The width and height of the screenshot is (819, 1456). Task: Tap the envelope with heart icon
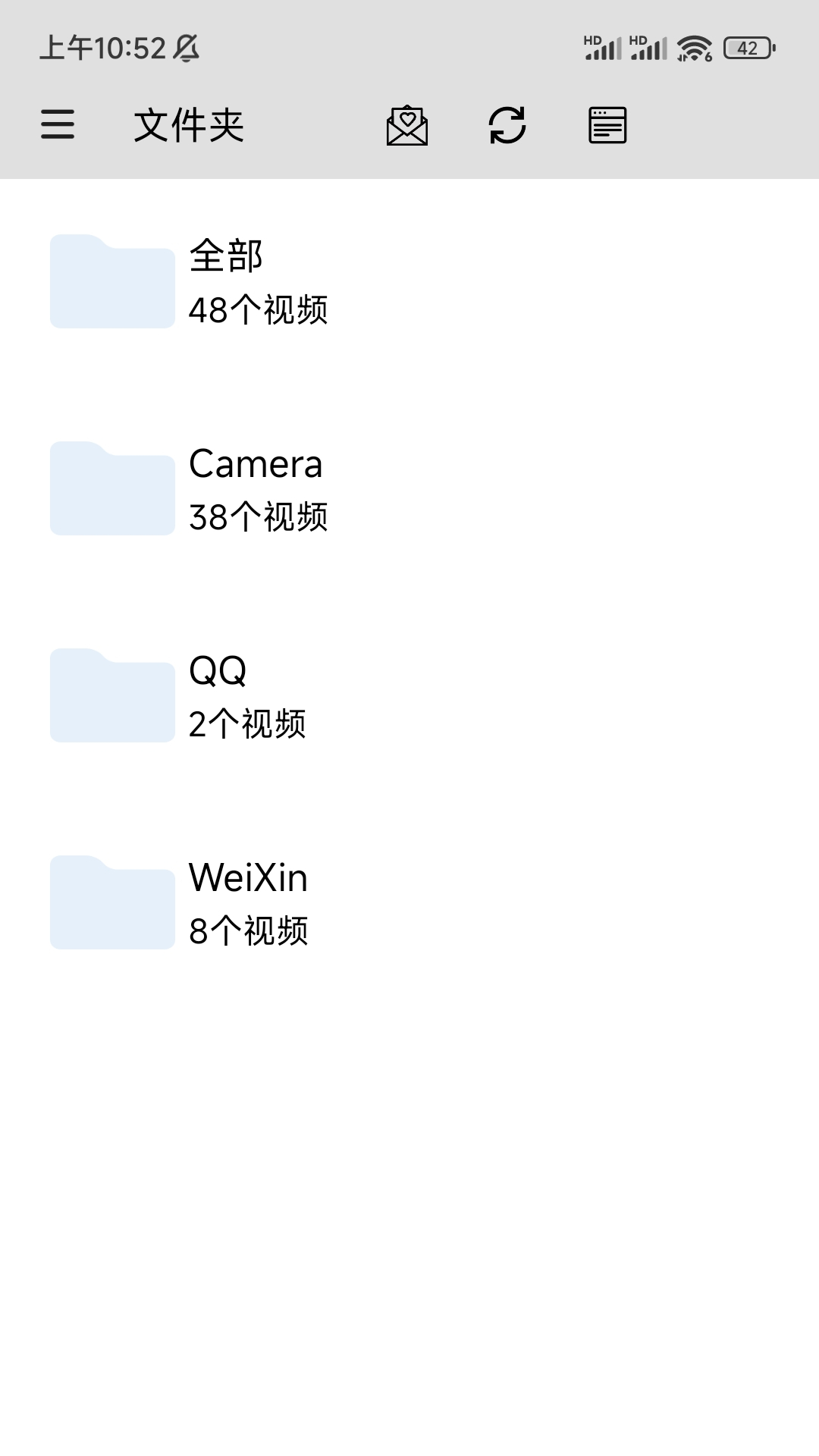pos(407,125)
